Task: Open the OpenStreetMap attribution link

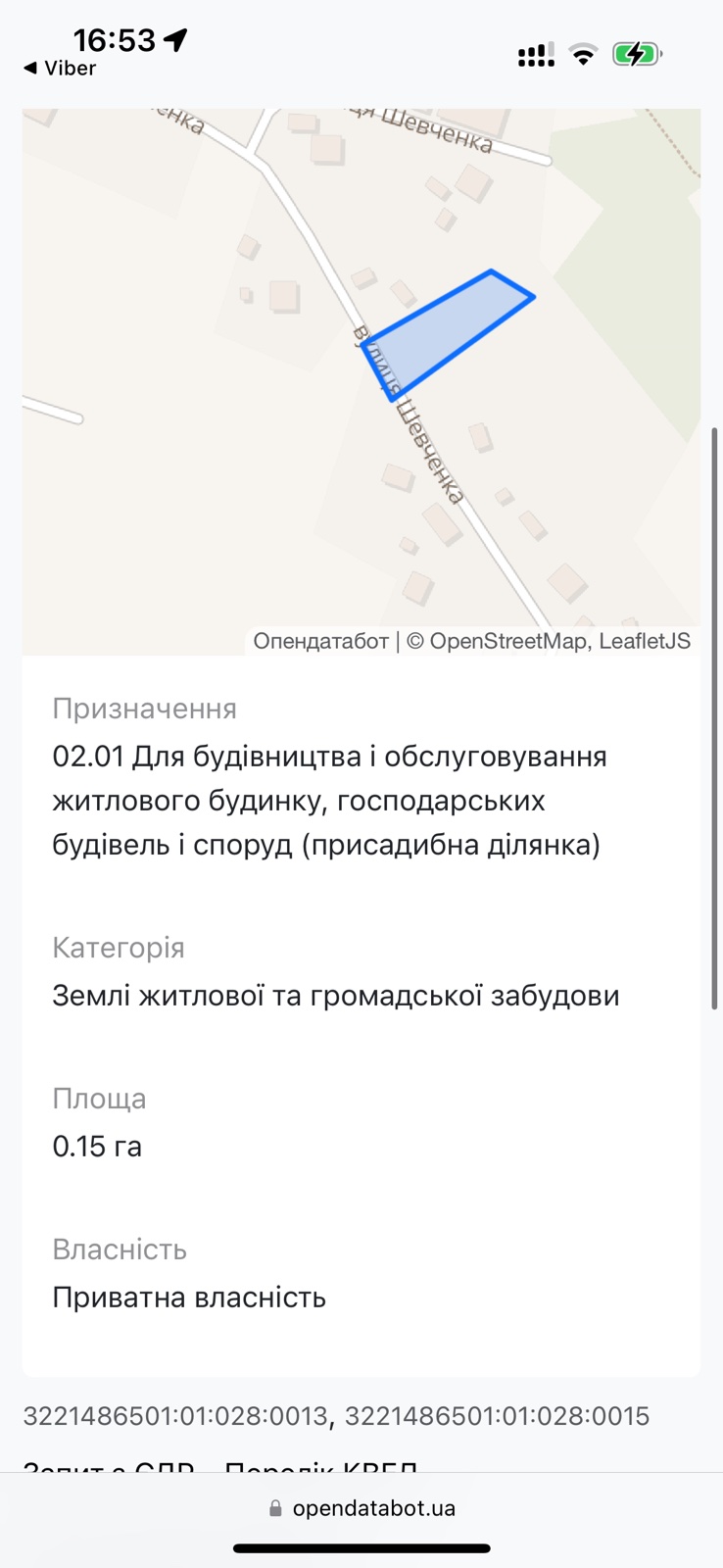Action: tap(506, 641)
